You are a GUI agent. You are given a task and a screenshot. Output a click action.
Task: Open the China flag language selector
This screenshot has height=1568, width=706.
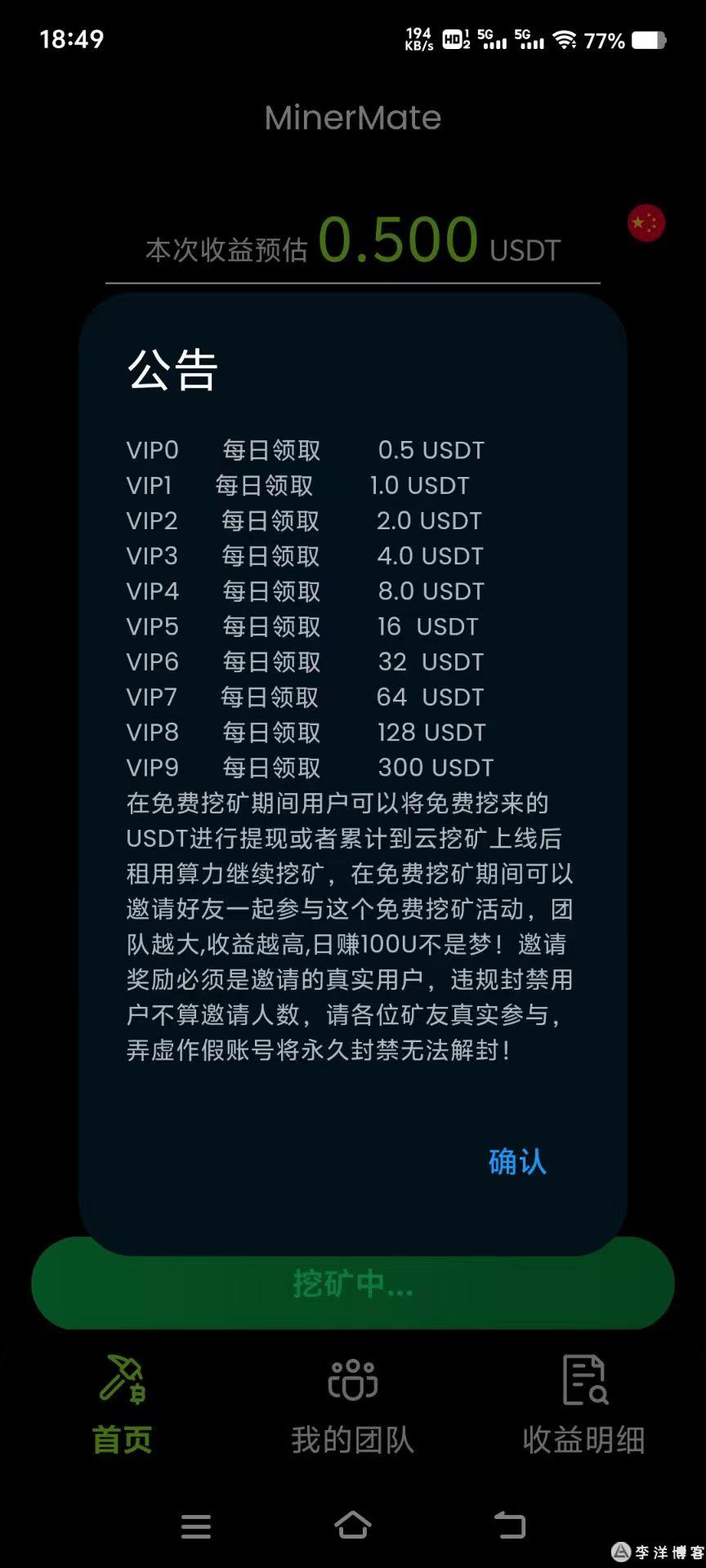click(646, 223)
